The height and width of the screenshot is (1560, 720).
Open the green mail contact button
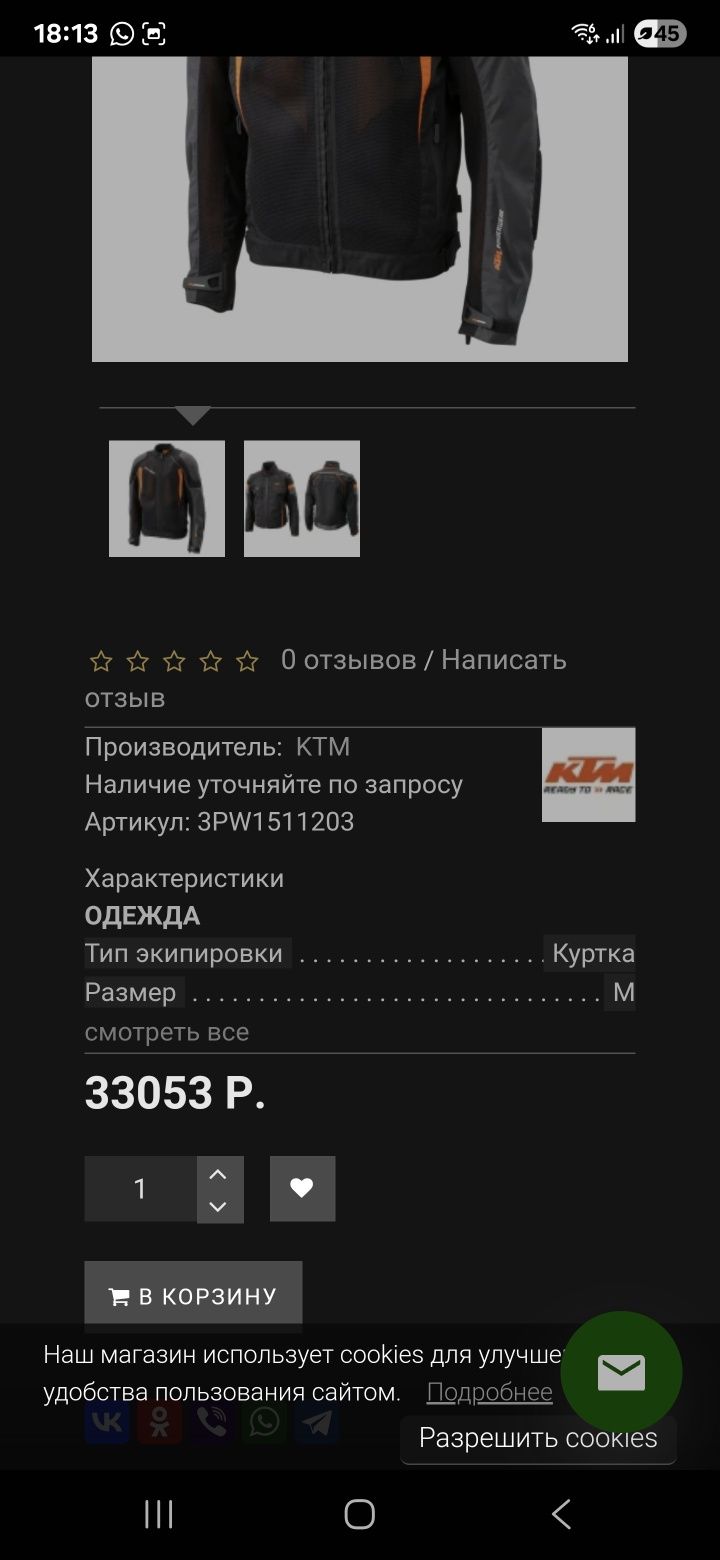(621, 1373)
